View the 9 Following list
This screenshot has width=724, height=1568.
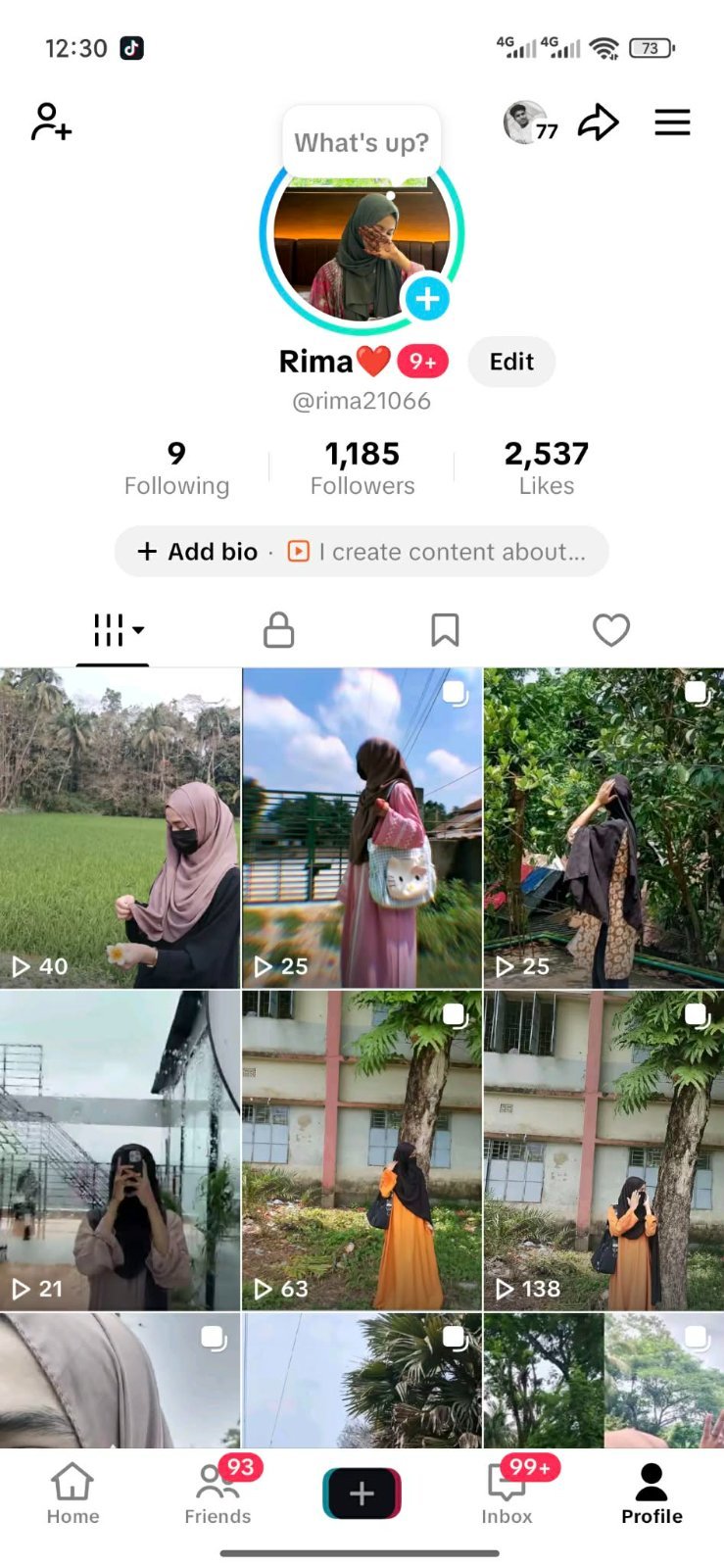[x=176, y=467]
